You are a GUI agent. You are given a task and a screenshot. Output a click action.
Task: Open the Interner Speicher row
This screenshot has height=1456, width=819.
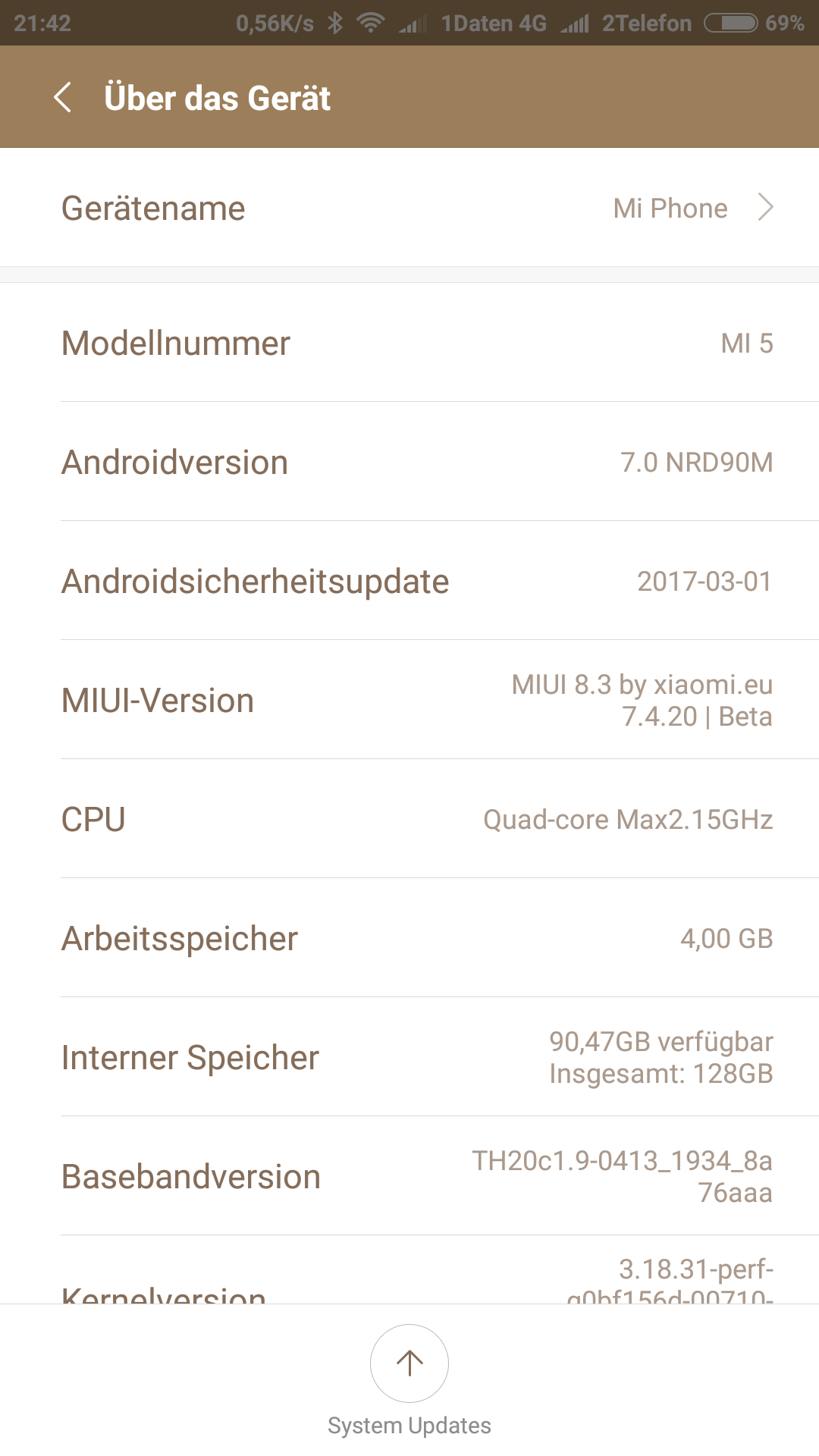tap(409, 1057)
